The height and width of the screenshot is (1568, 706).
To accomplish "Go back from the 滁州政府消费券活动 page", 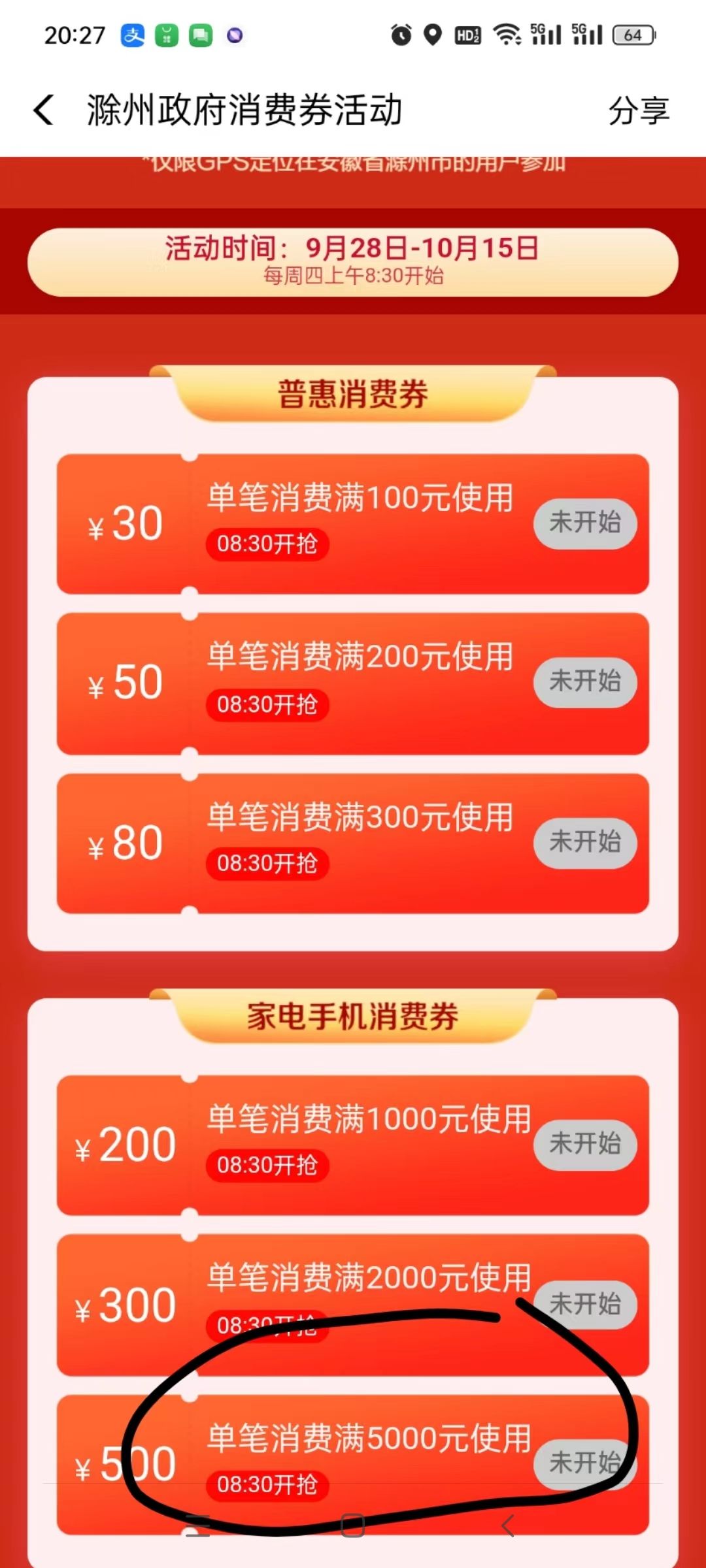I will point(44,110).
